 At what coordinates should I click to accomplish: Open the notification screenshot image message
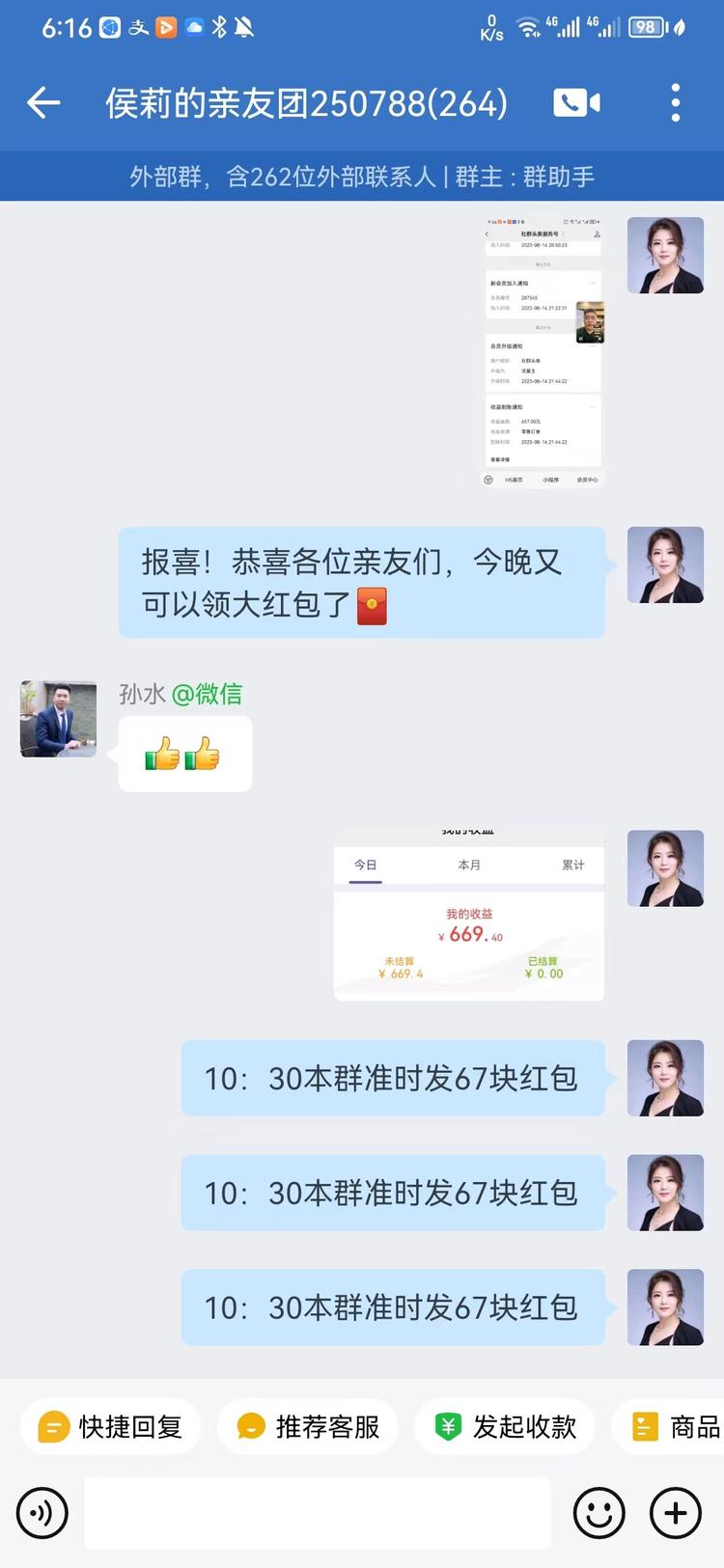(543, 352)
